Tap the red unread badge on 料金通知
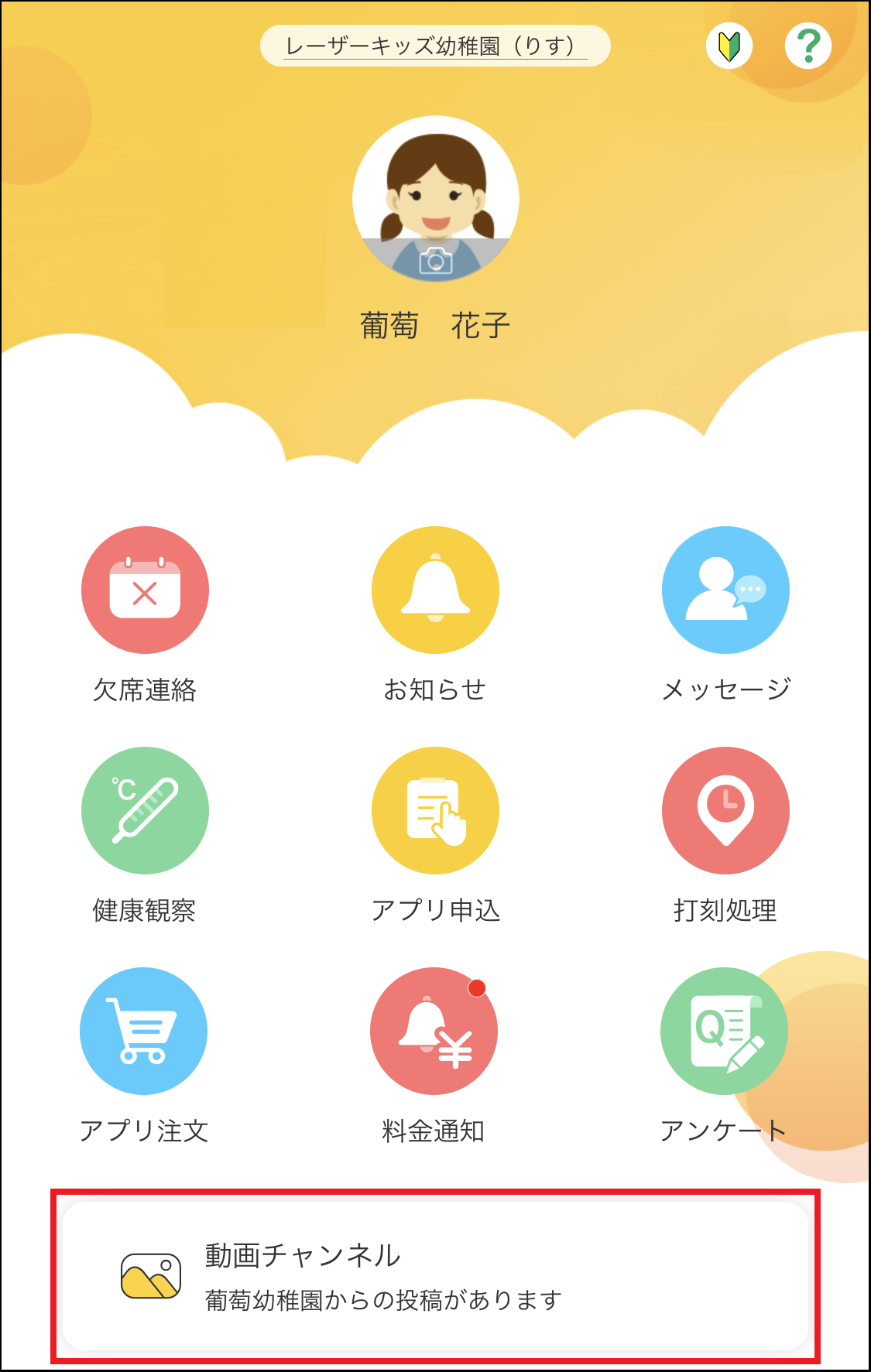This screenshot has width=871, height=1372. [475, 988]
